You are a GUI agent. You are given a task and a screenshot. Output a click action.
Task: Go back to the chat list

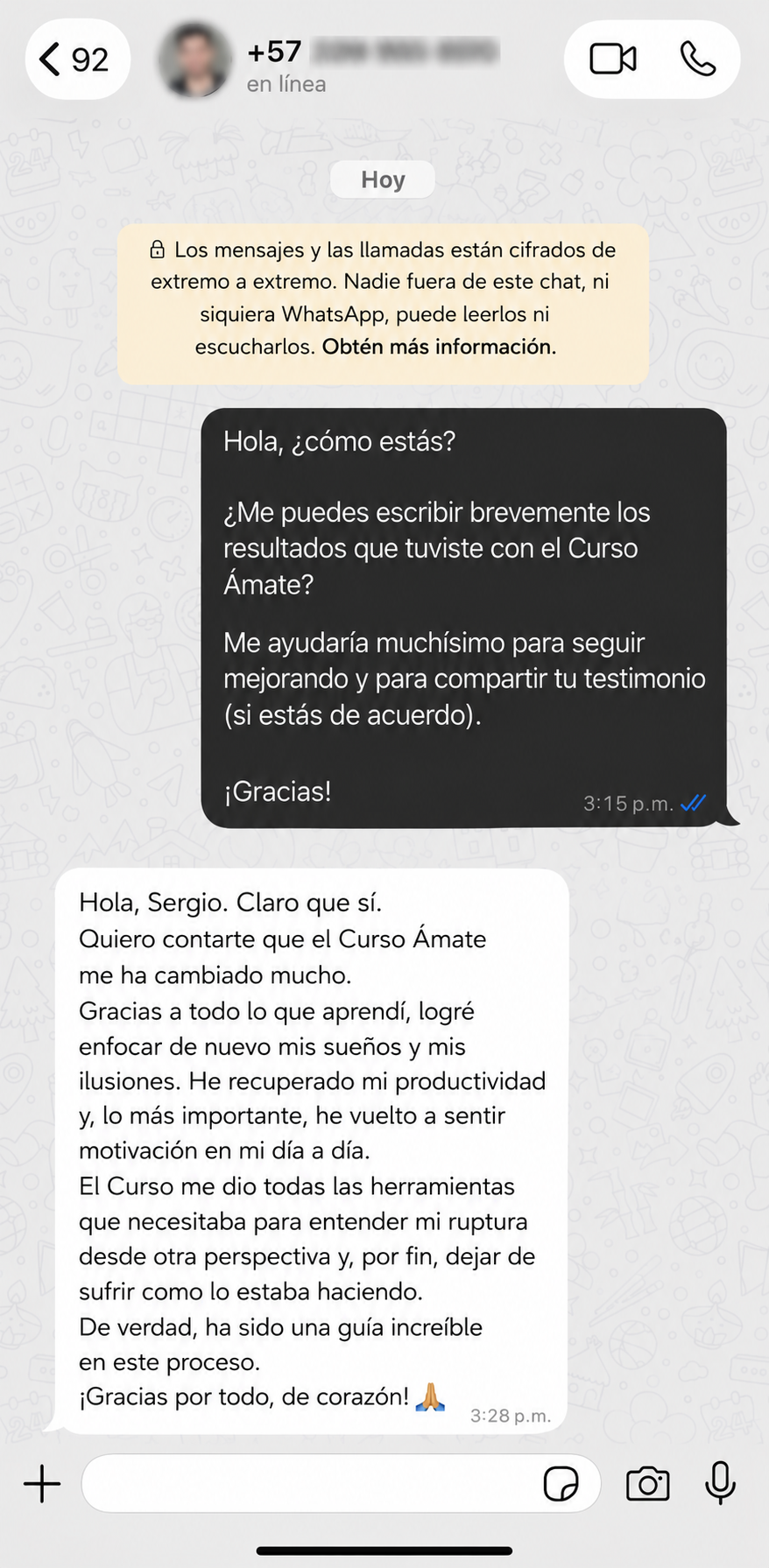pos(77,60)
